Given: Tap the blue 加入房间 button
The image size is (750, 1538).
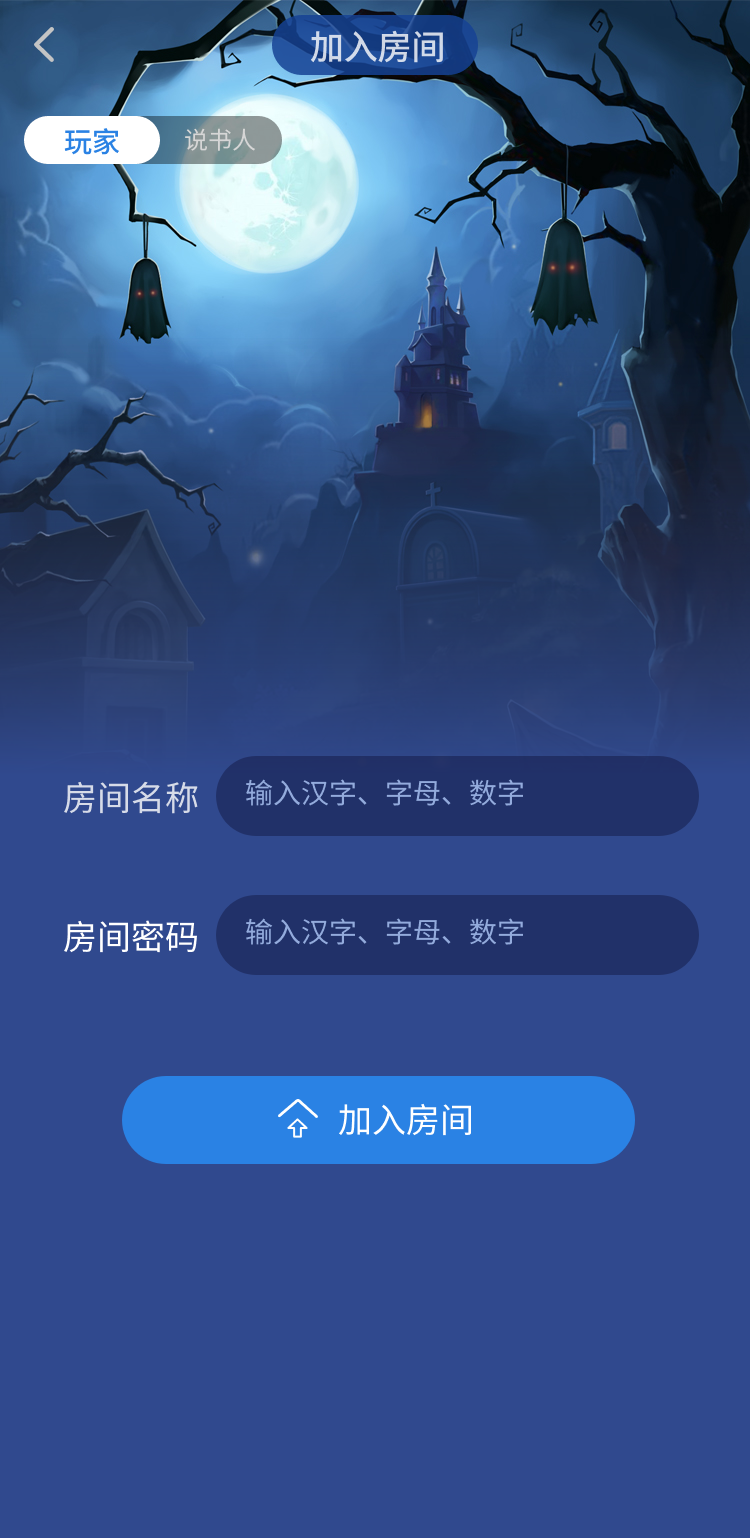Looking at the screenshot, I should click(378, 1120).
